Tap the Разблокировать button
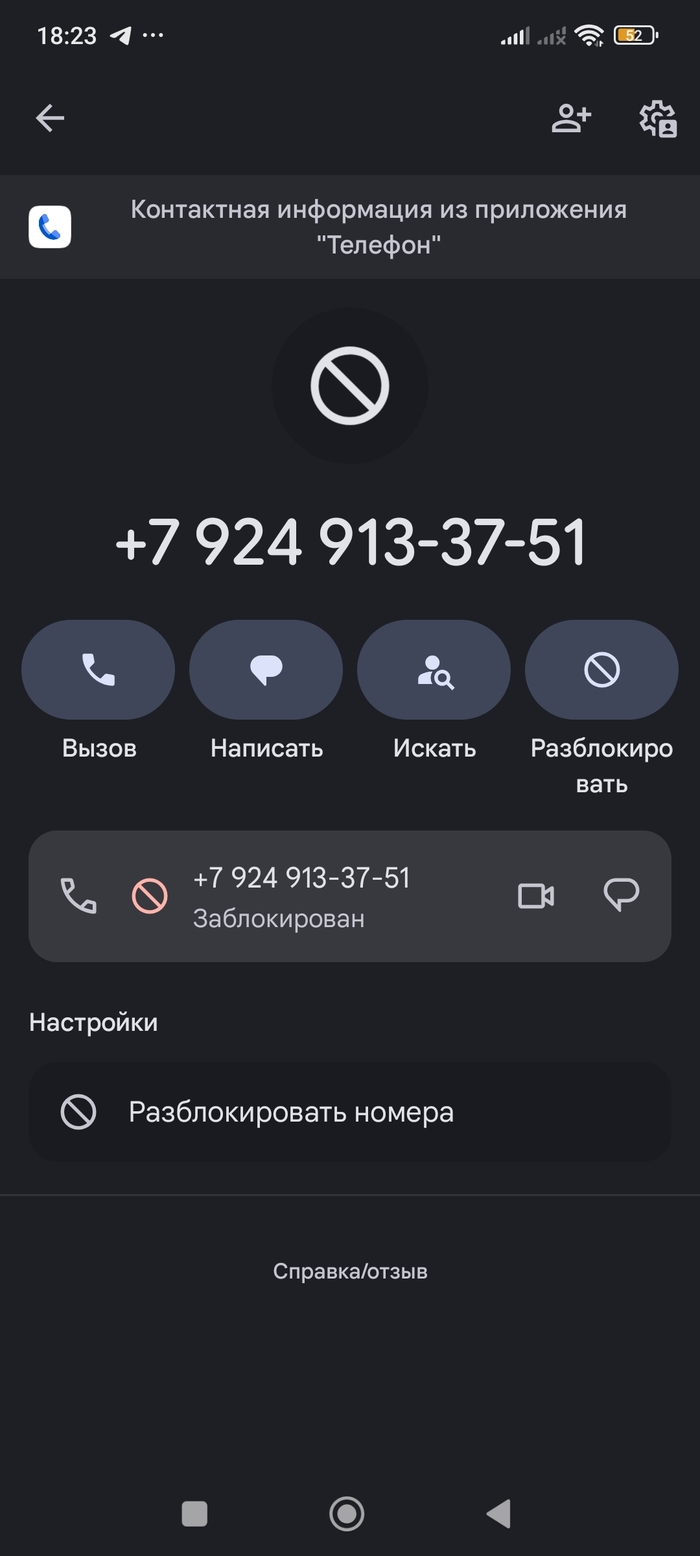 [602, 670]
